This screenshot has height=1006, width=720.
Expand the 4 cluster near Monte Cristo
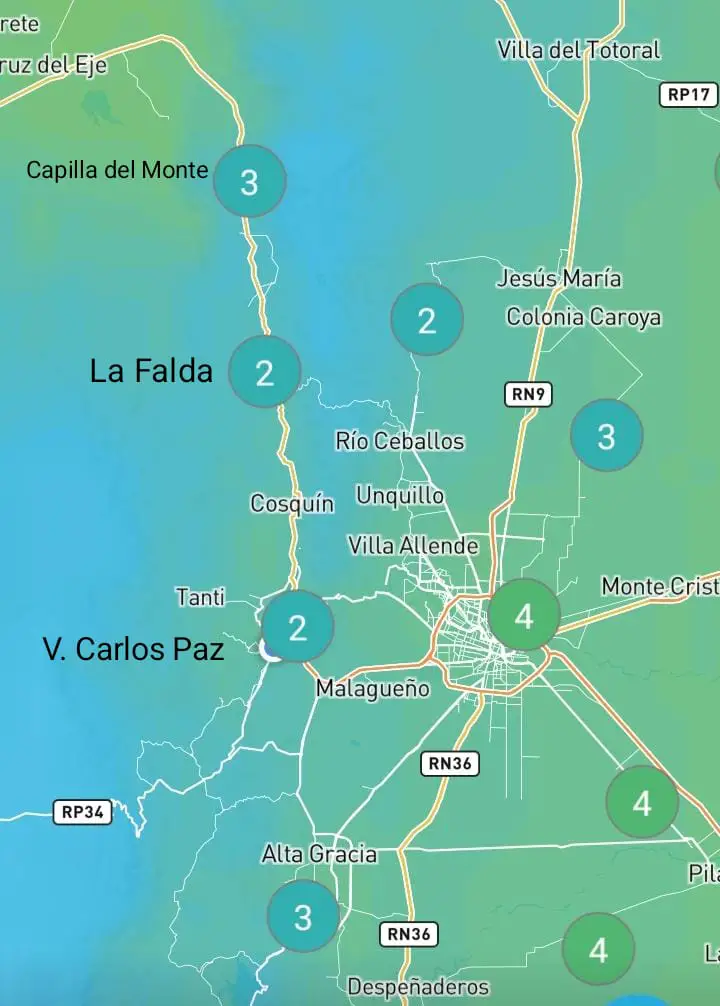(x=524, y=616)
